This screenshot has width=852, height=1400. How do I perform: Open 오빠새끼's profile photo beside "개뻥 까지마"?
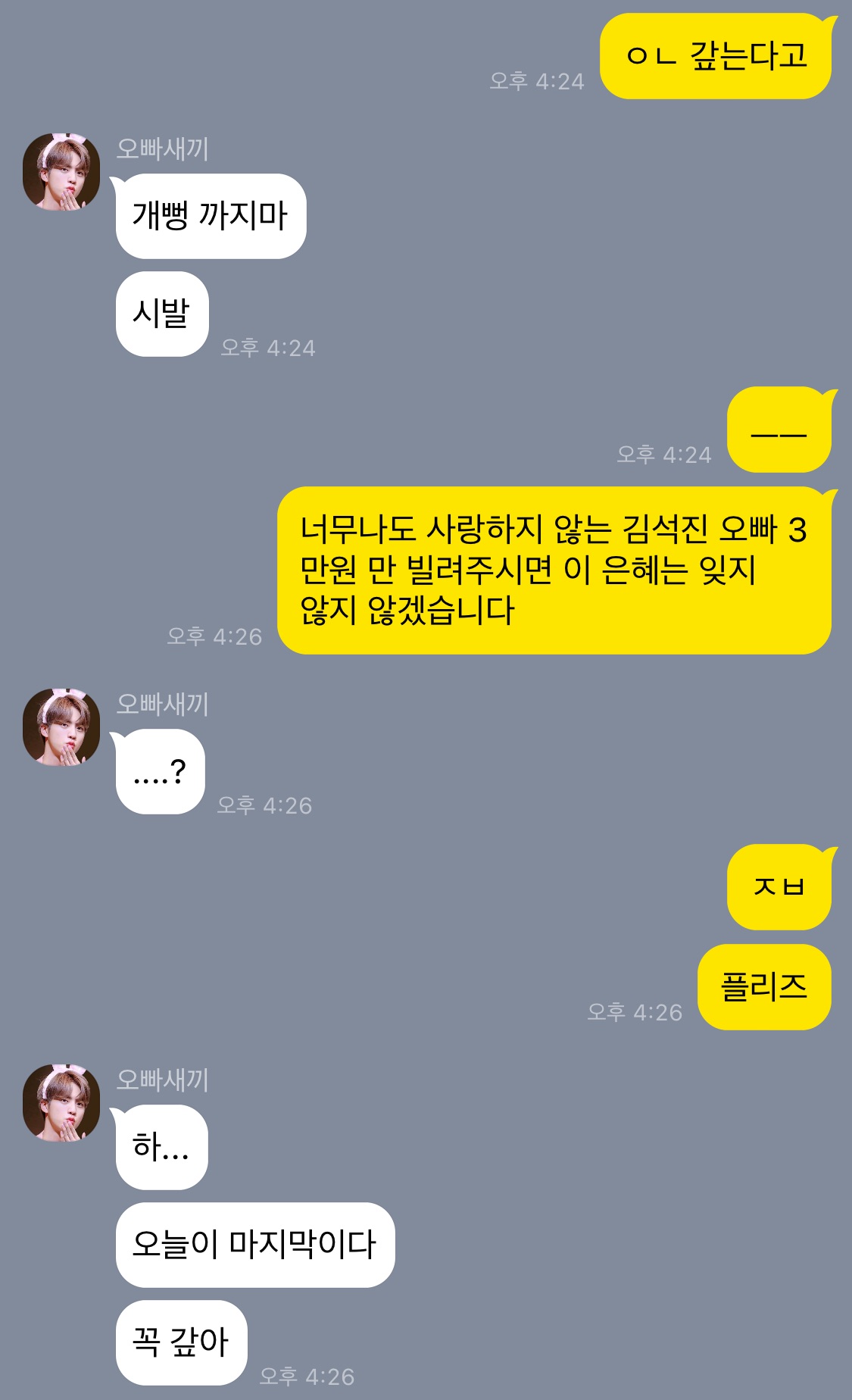coord(61,172)
